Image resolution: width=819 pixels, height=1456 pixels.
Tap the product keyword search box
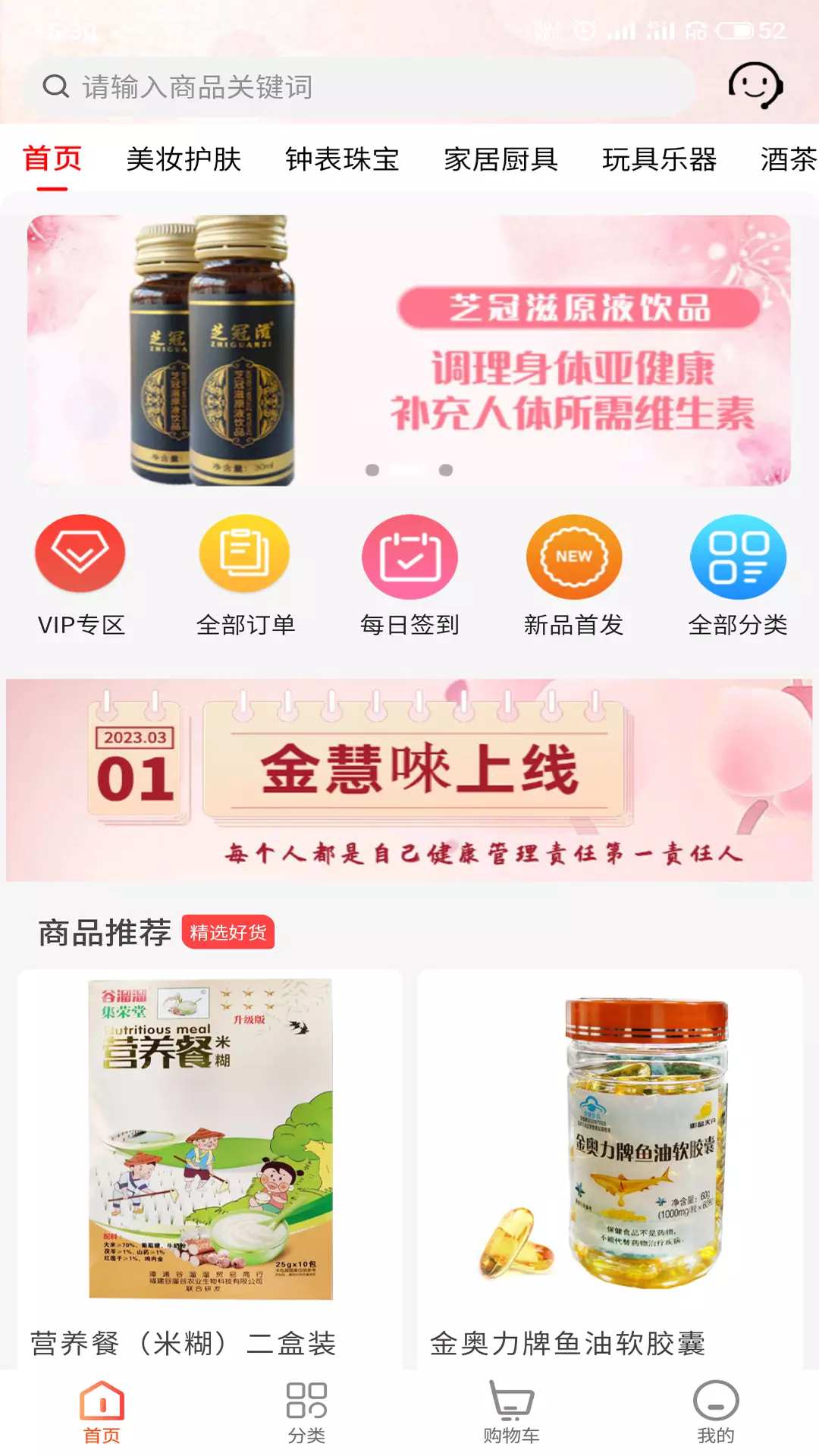pos(358,87)
